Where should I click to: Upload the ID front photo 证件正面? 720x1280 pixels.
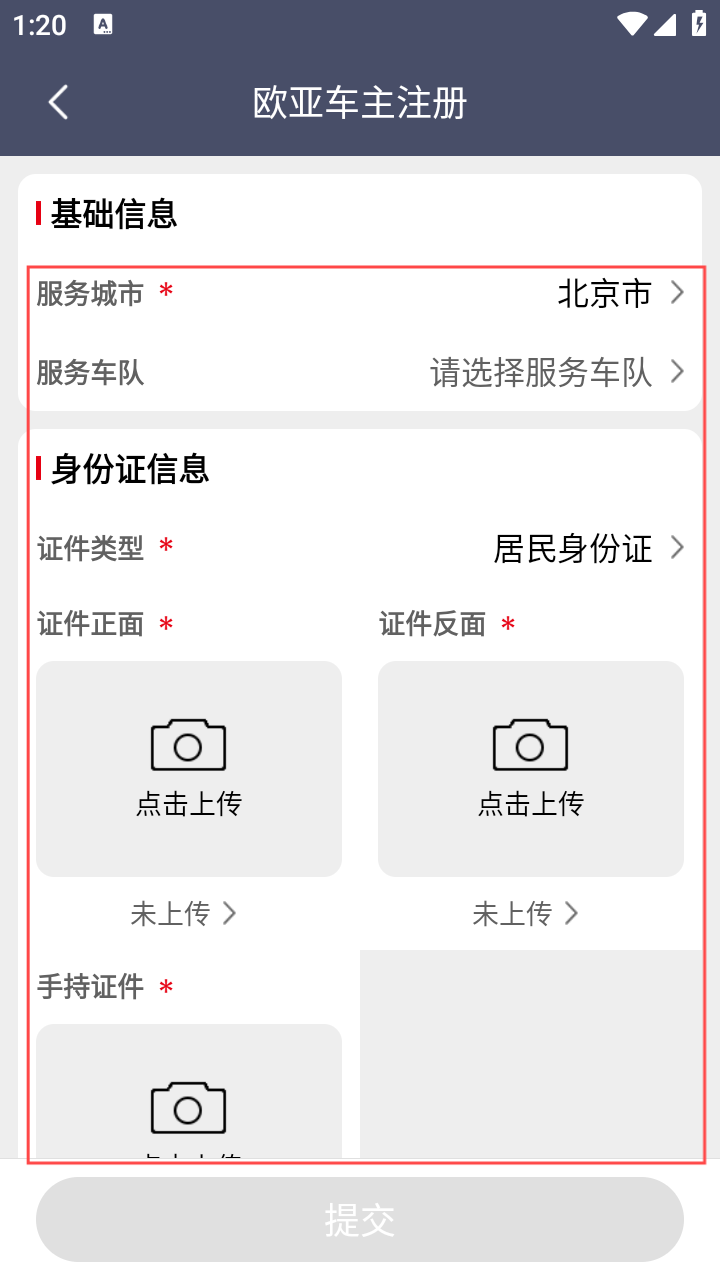[189, 768]
